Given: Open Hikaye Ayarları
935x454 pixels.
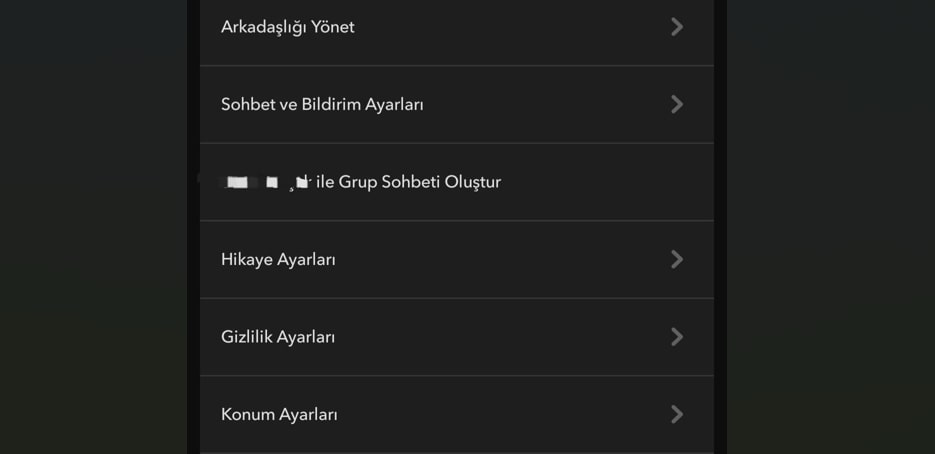Looking at the screenshot, I should tap(456, 260).
